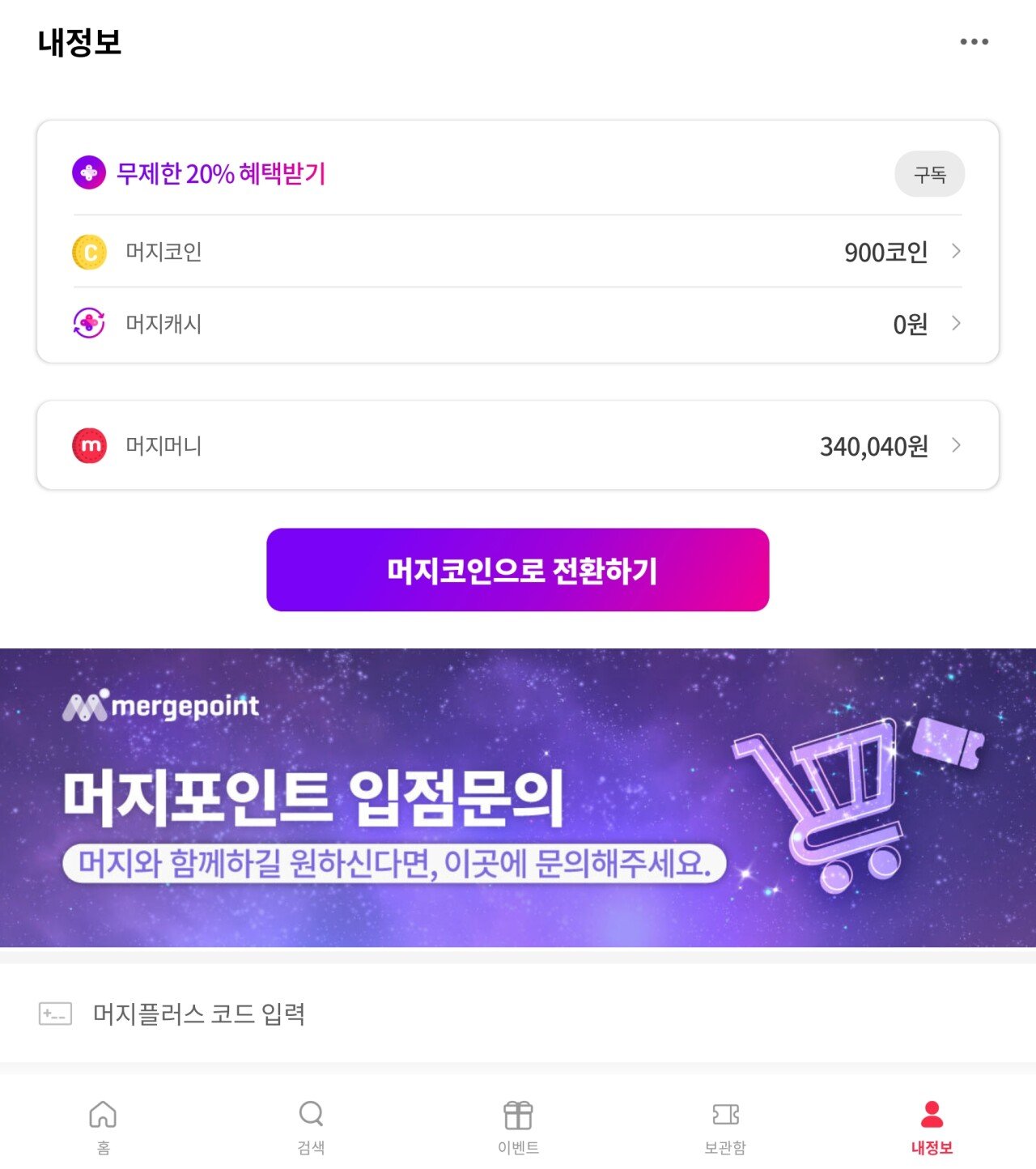Open the 머지코인 900코인 row

[x=518, y=252]
